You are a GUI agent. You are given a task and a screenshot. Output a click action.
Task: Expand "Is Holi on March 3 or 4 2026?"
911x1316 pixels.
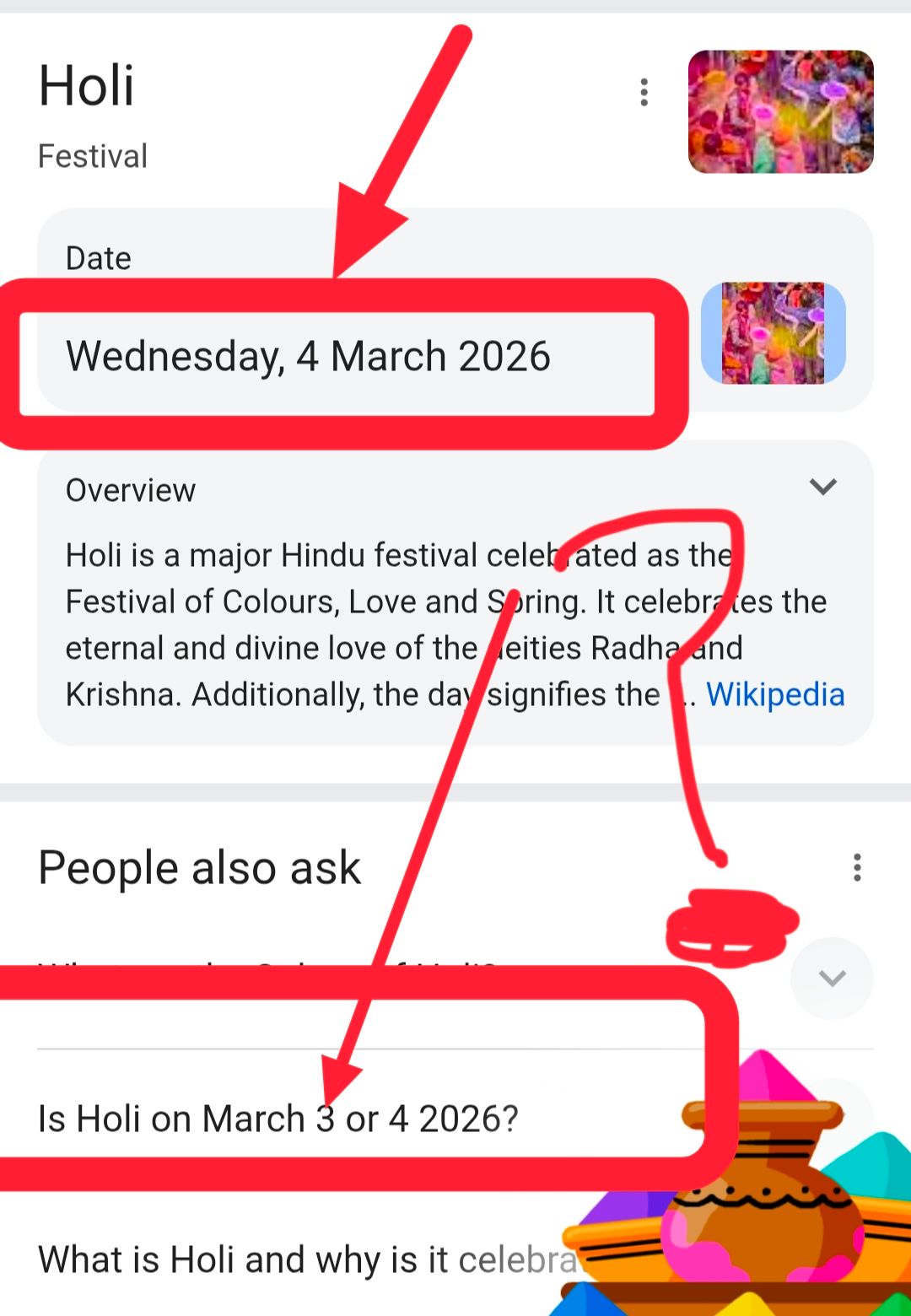pyautogui.click(x=278, y=1119)
